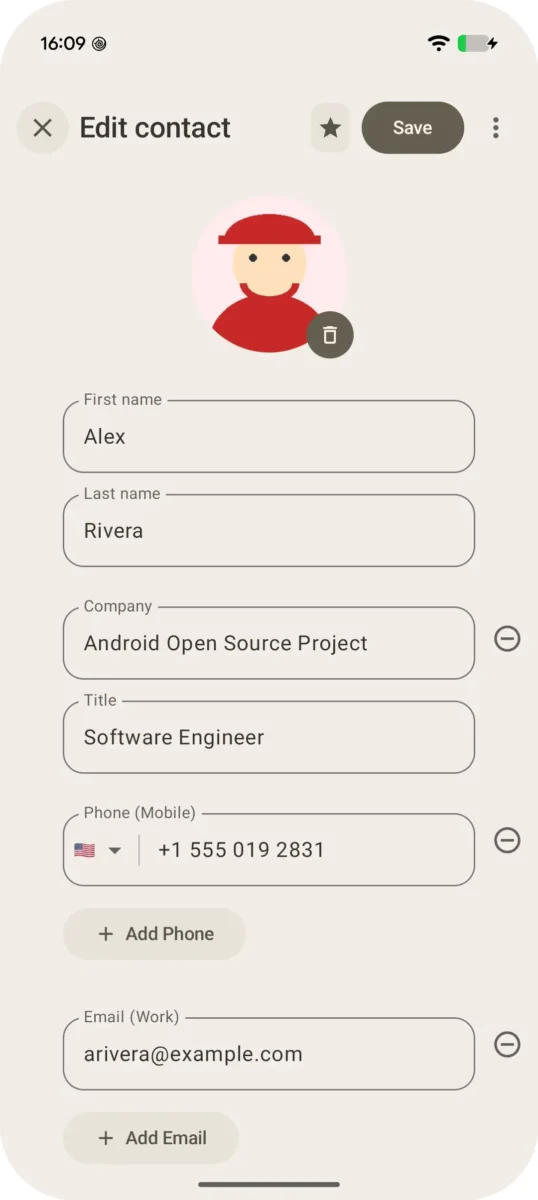This screenshot has width=538, height=1200.
Task: Edit the Last name field
Action: pos(269,531)
